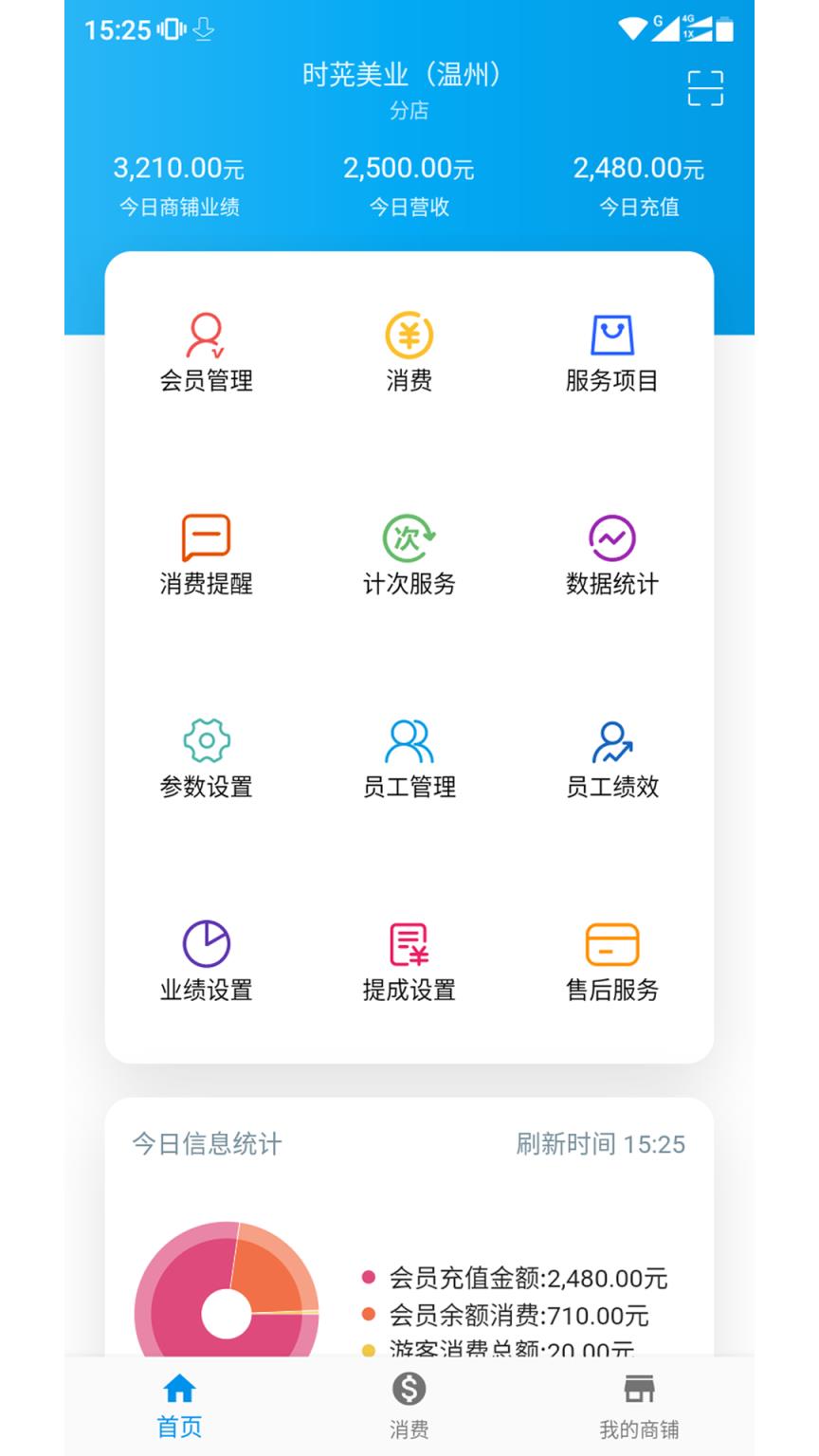Image resolution: width=819 pixels, height=1456 pixels.
Task: Tap the 消费 yen coin grid item
Action: pos(409,353)
